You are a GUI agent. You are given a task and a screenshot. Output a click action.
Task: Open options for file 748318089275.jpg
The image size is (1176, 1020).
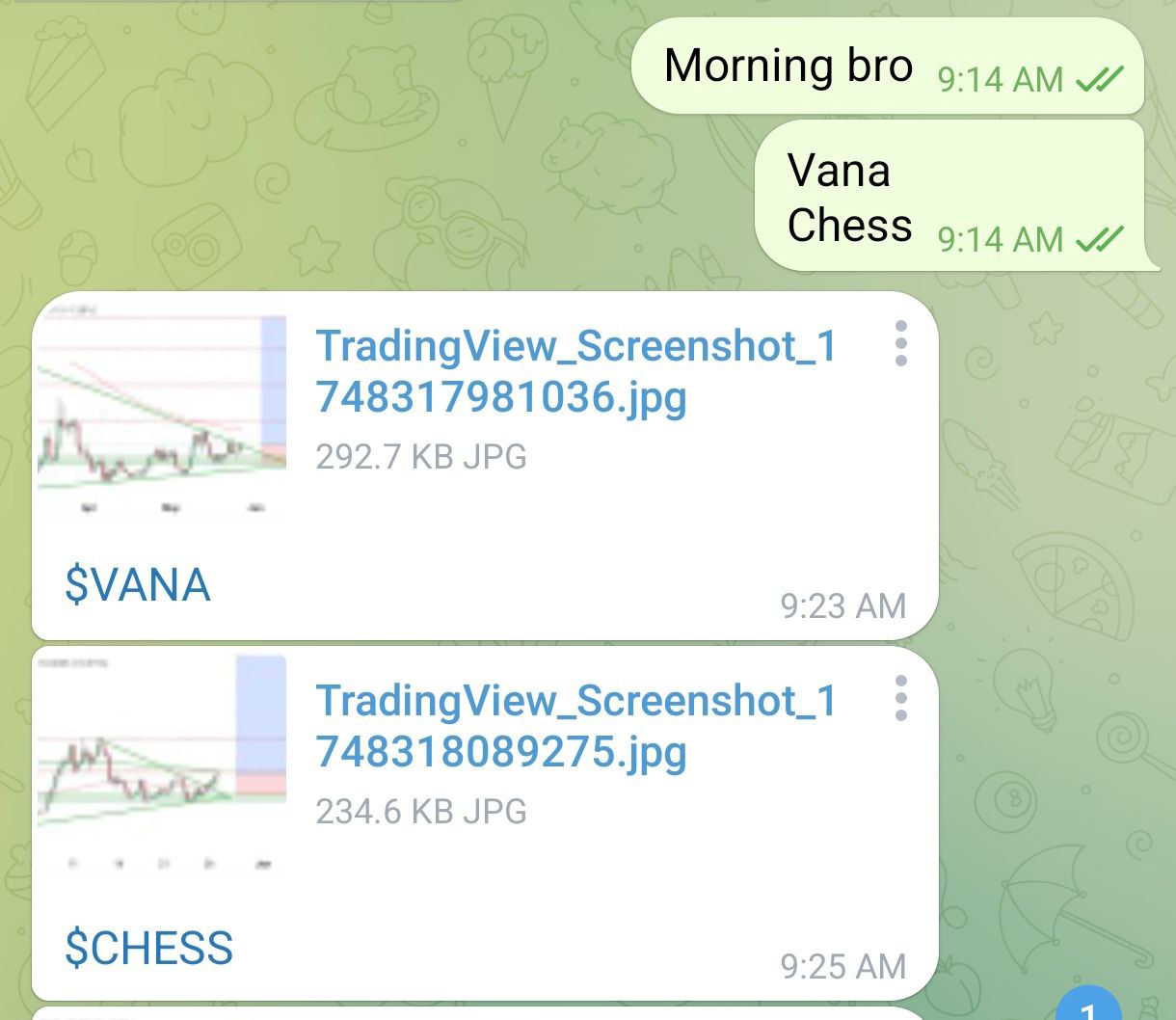pyautogui.click(x=900, y=697)
